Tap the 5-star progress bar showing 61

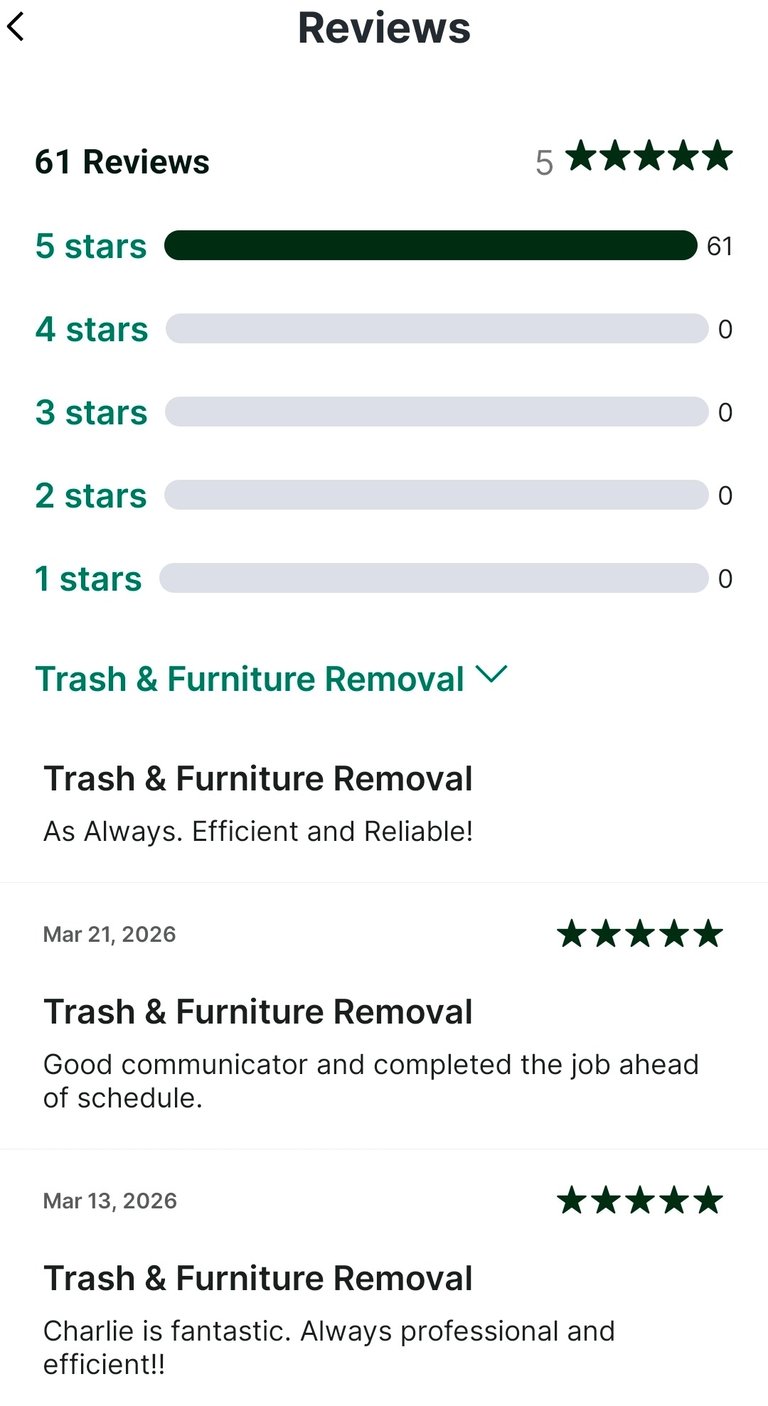point(430,246)
